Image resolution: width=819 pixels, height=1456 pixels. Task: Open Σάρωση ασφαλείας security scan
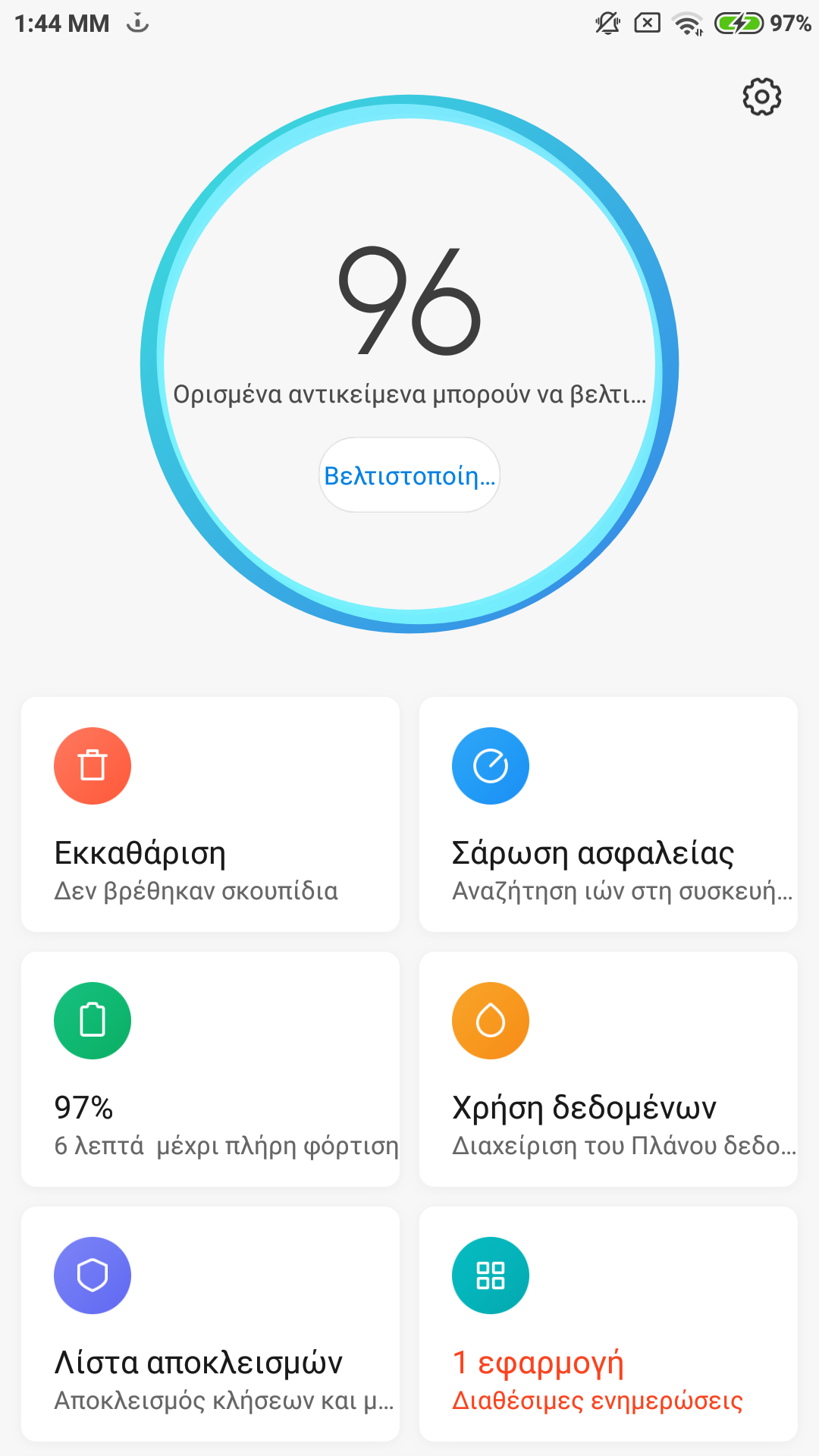pos(608,814)
